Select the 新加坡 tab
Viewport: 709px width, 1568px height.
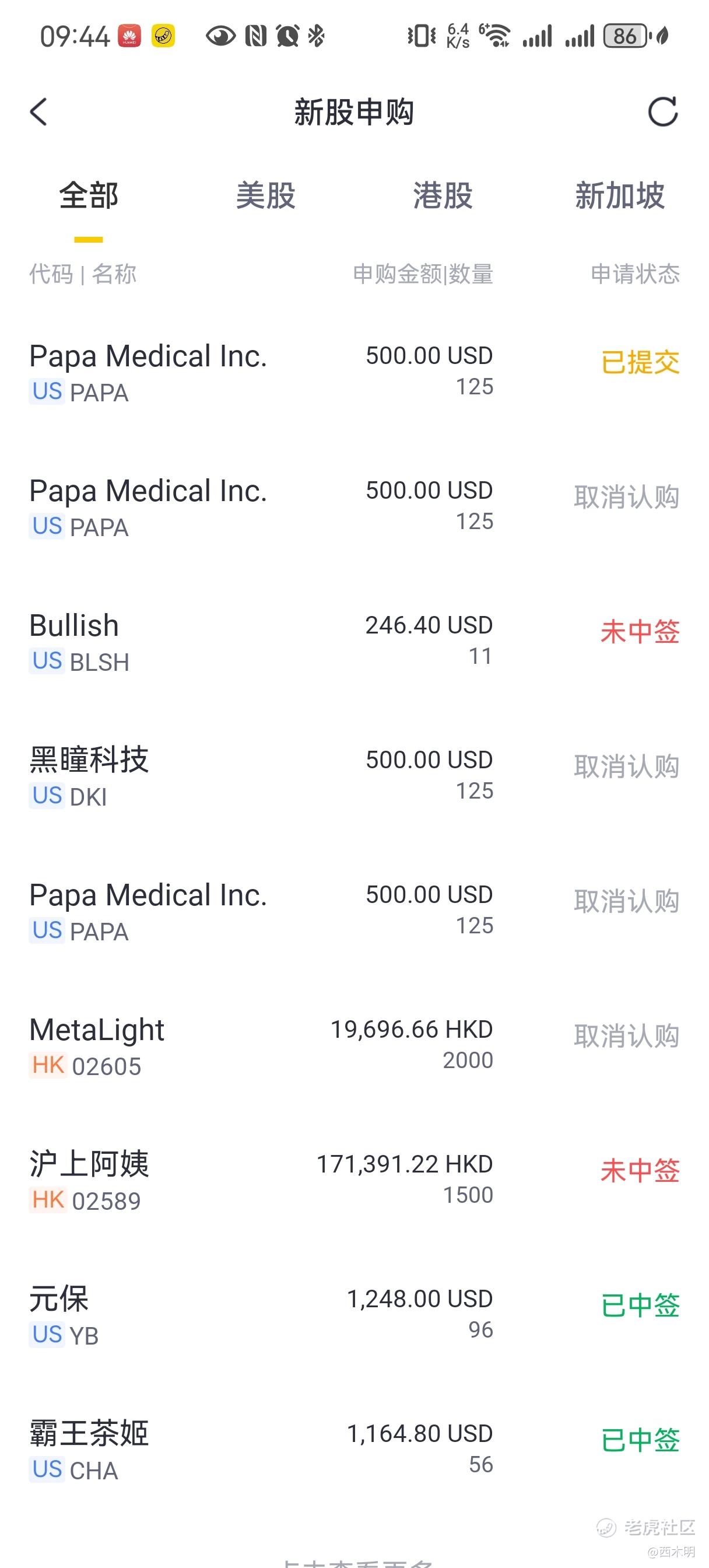[620, 196]
